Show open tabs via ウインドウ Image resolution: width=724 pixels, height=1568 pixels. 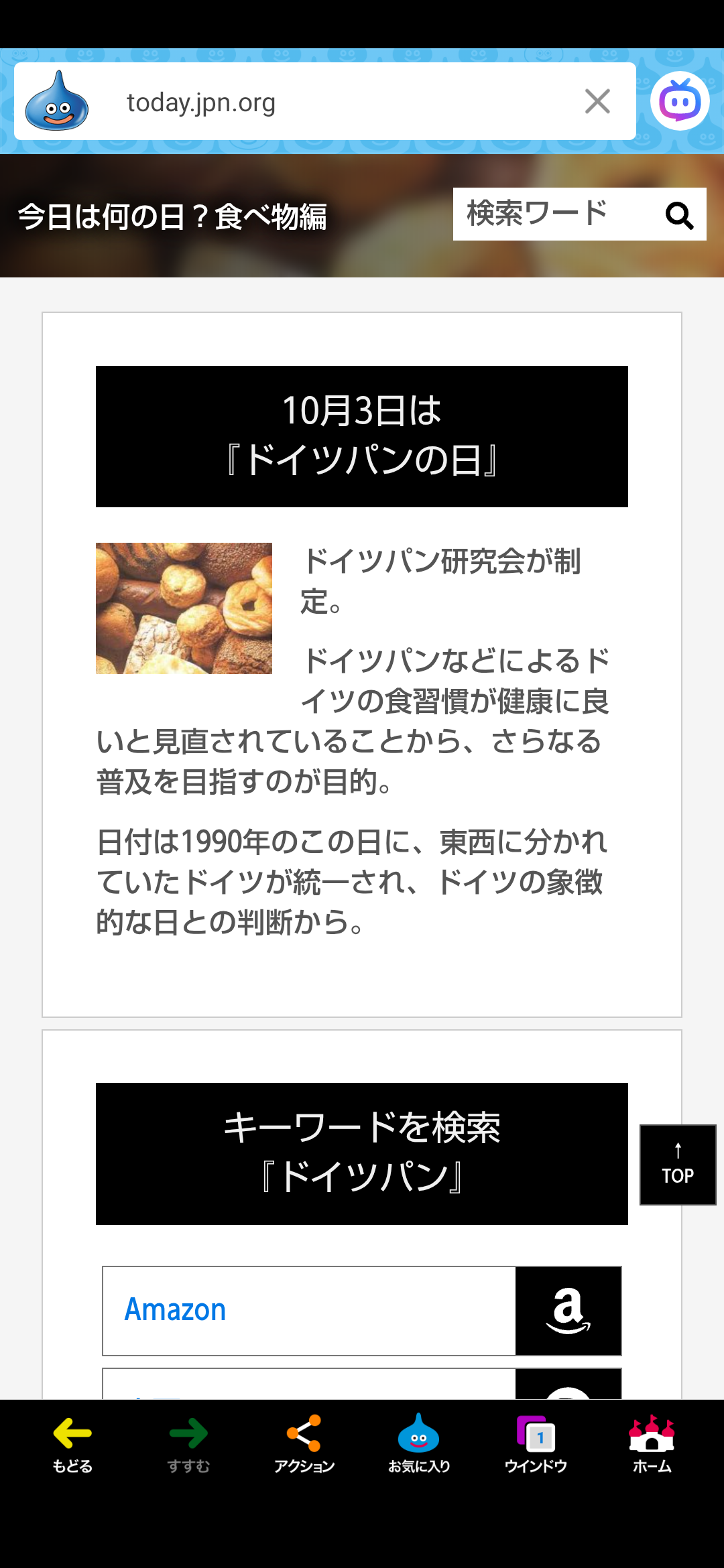pyautogui.click(x=536, y=1445)
